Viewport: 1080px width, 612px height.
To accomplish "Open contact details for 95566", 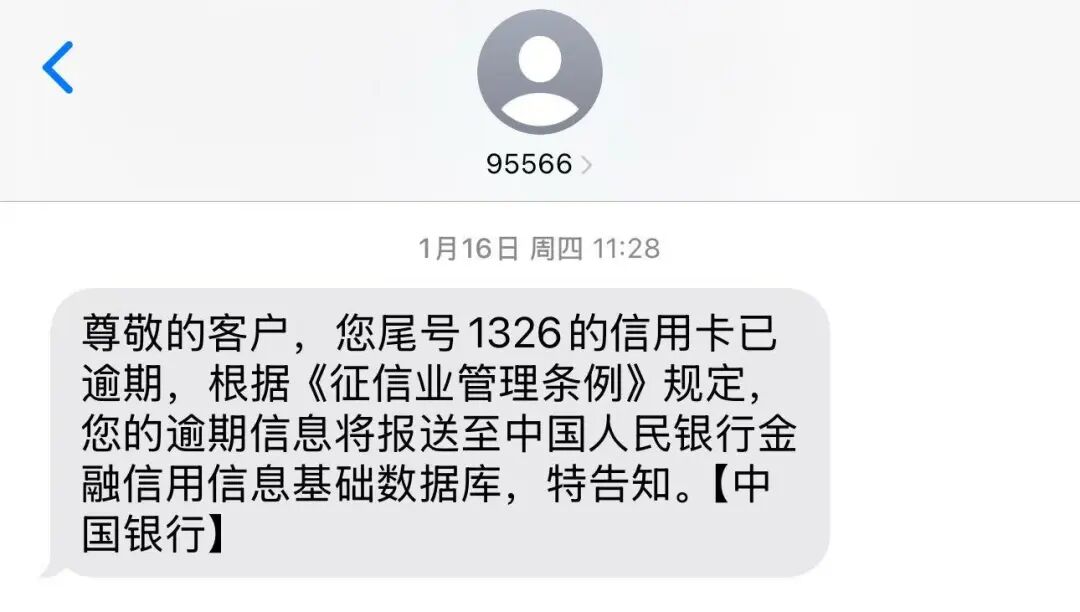I will (x=539, y=164).
